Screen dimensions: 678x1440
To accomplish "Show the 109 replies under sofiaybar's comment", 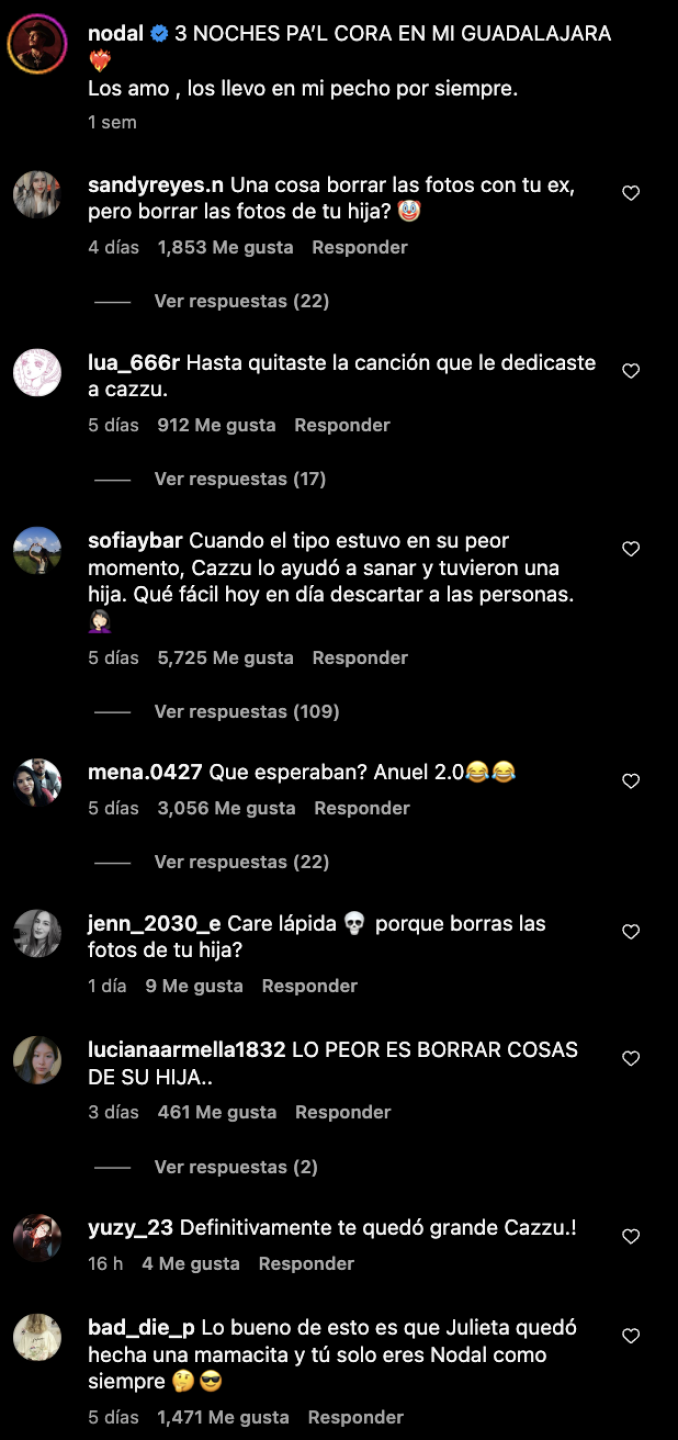I will point(246,712).
